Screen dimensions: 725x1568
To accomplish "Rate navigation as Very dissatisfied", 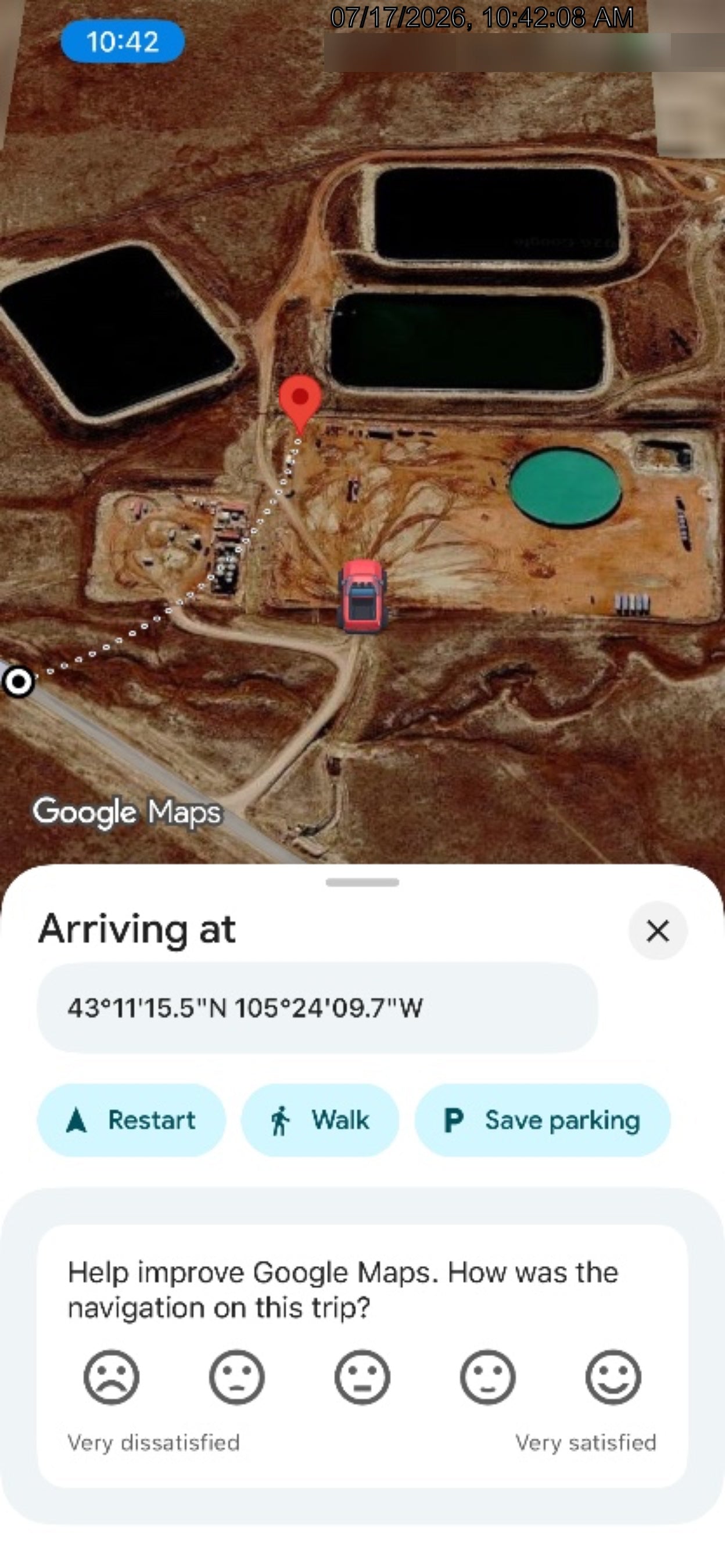I will tap(112, 1378).
